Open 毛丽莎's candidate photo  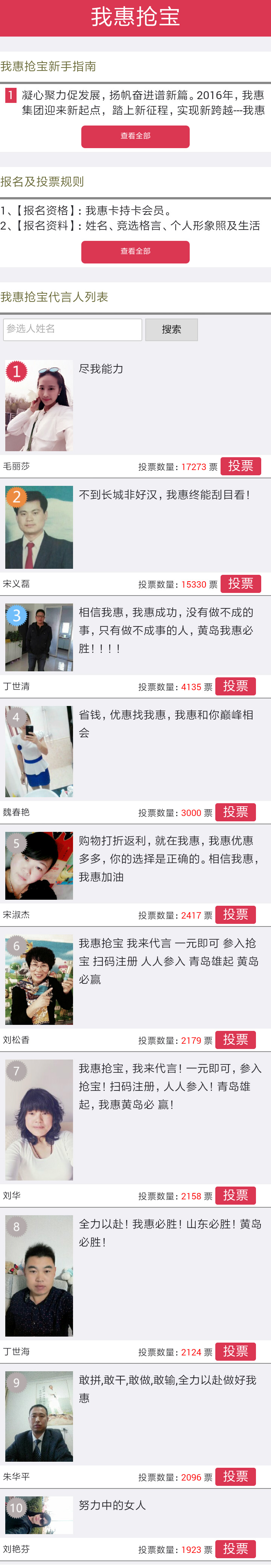tap(39, 406)
